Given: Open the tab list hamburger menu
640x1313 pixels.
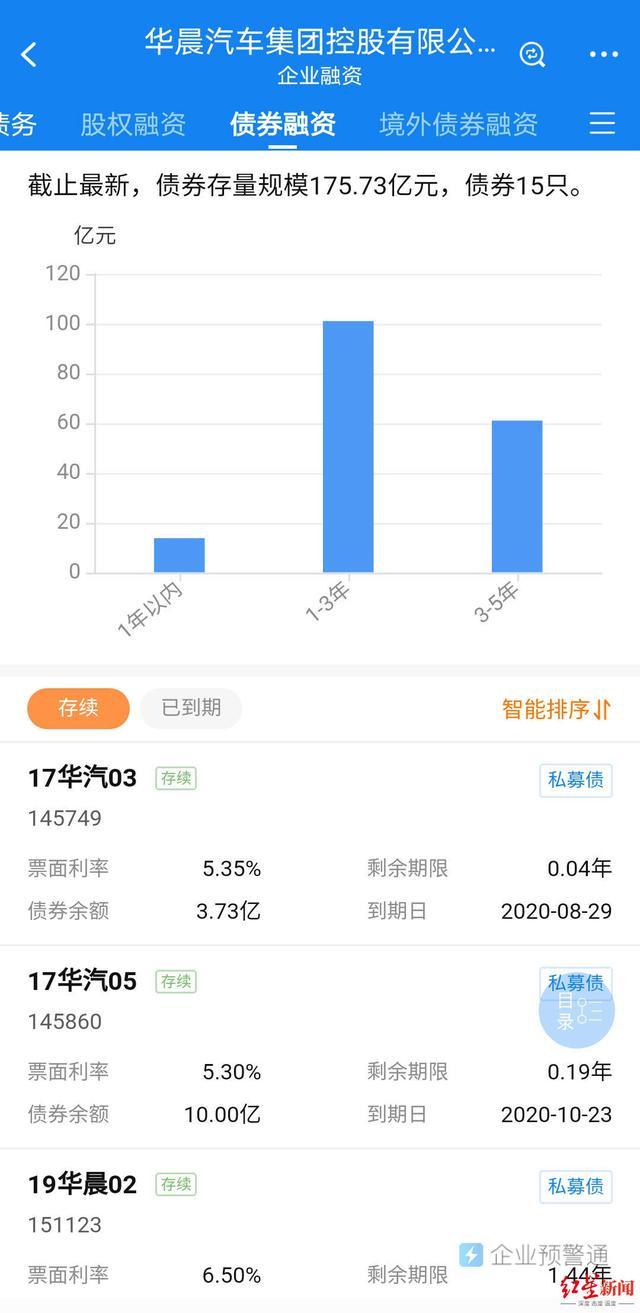Looking at the screenshot, I should coord(602,123).
